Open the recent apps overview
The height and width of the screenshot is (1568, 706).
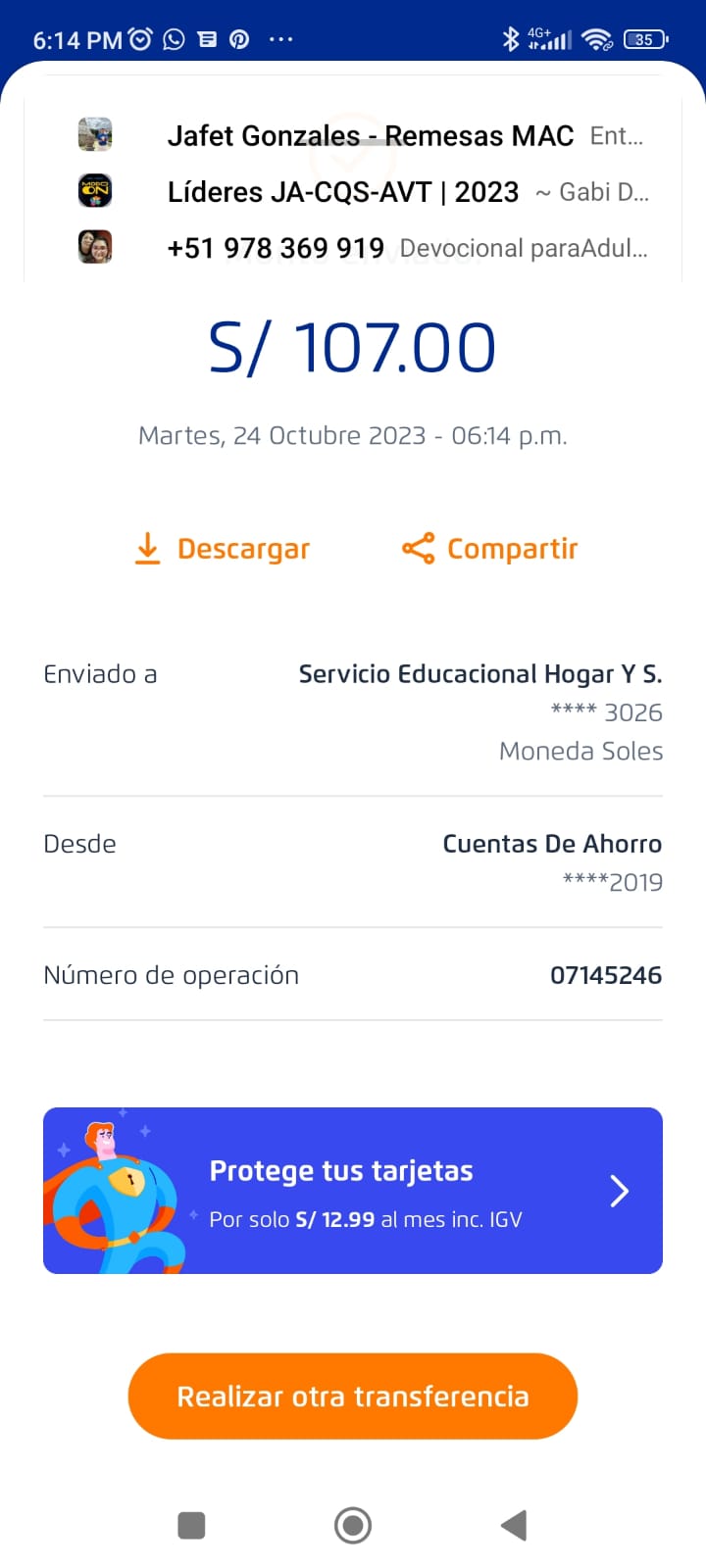click(191, 1525)
